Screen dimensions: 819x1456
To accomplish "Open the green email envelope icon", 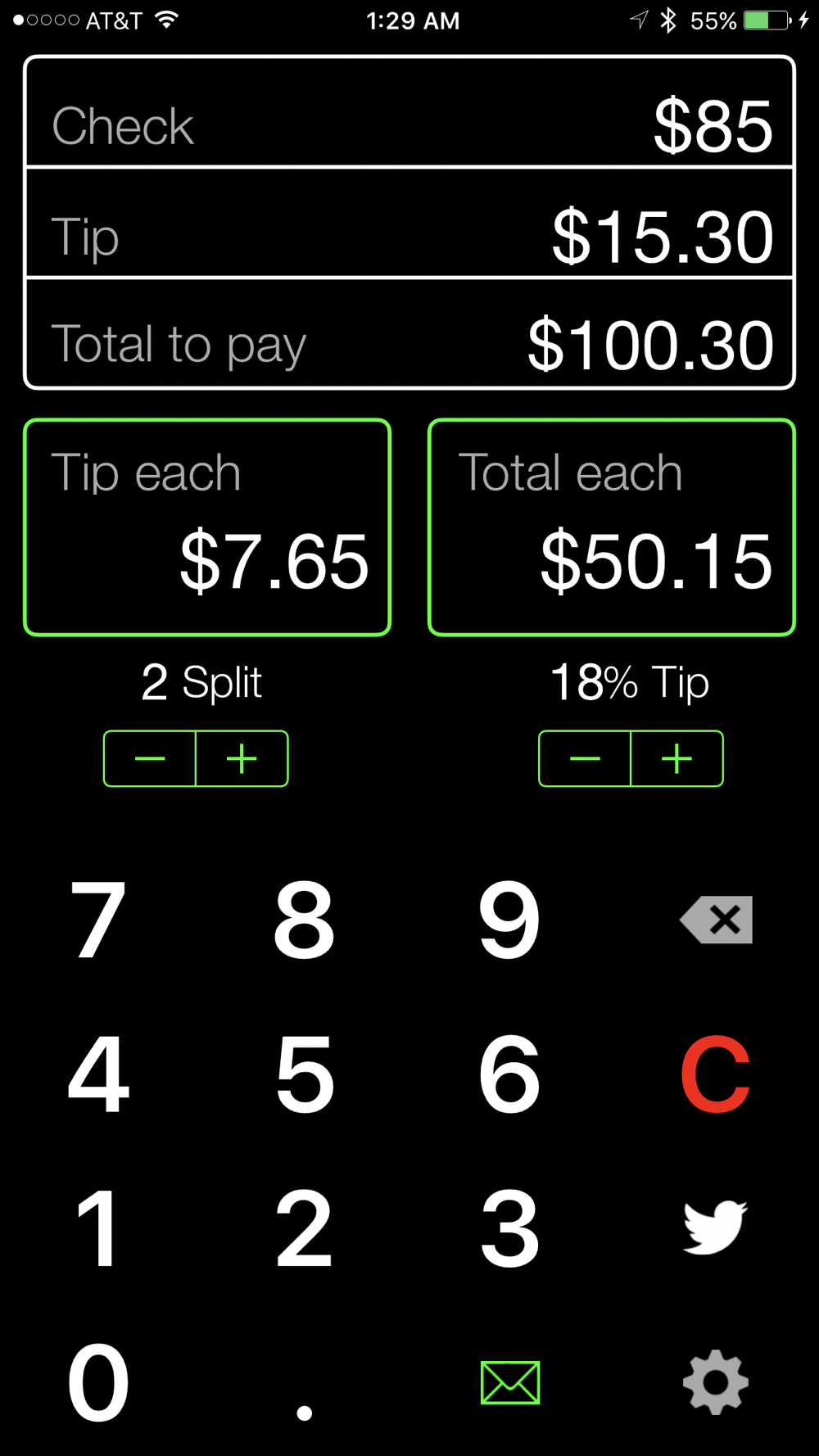I will point(510,1382).
